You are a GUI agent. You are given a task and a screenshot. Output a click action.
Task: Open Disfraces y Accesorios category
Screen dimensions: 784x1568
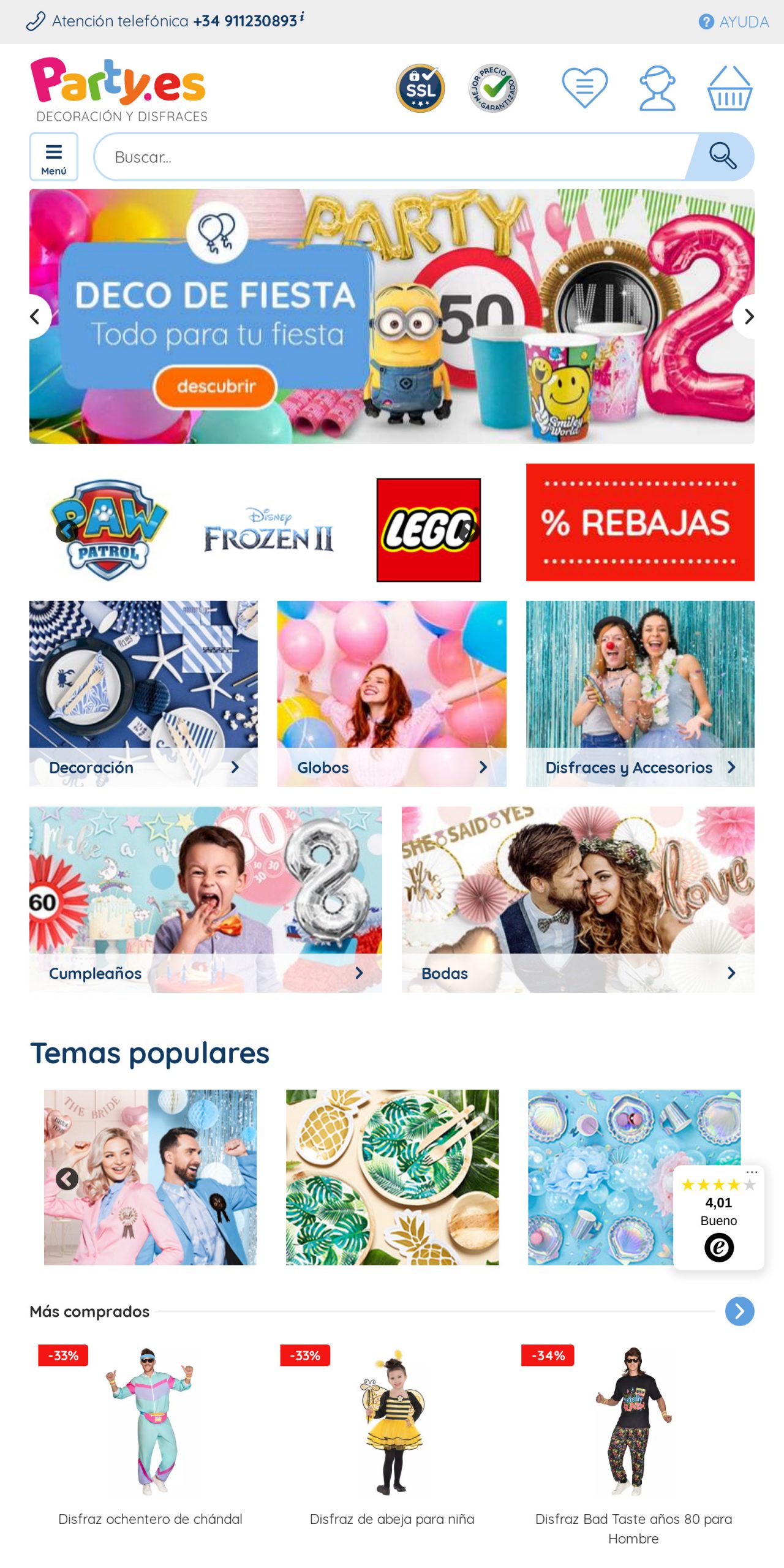coord(640,693)
